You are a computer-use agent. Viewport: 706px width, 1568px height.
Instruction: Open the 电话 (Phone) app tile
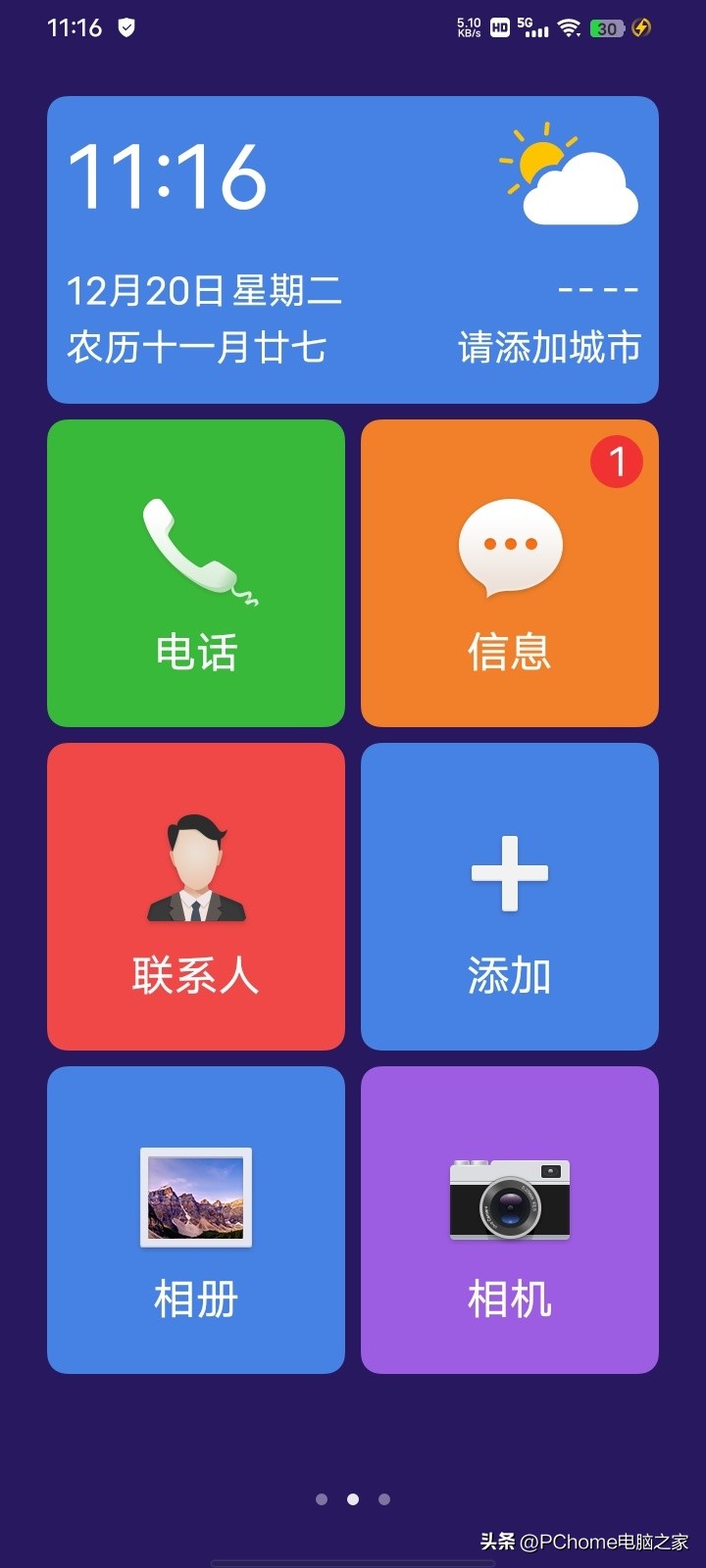[195, 572]
